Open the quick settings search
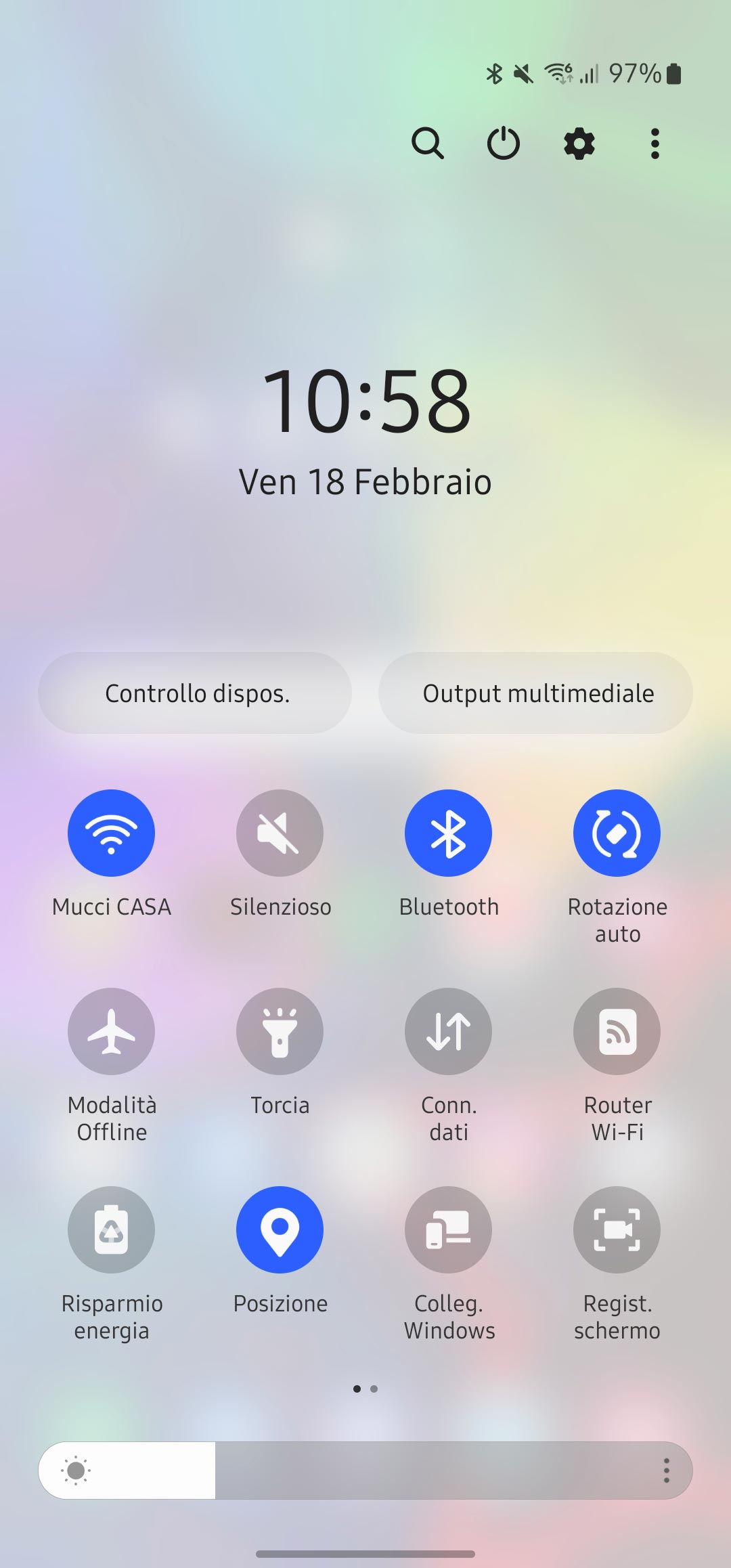 (427, 144)
